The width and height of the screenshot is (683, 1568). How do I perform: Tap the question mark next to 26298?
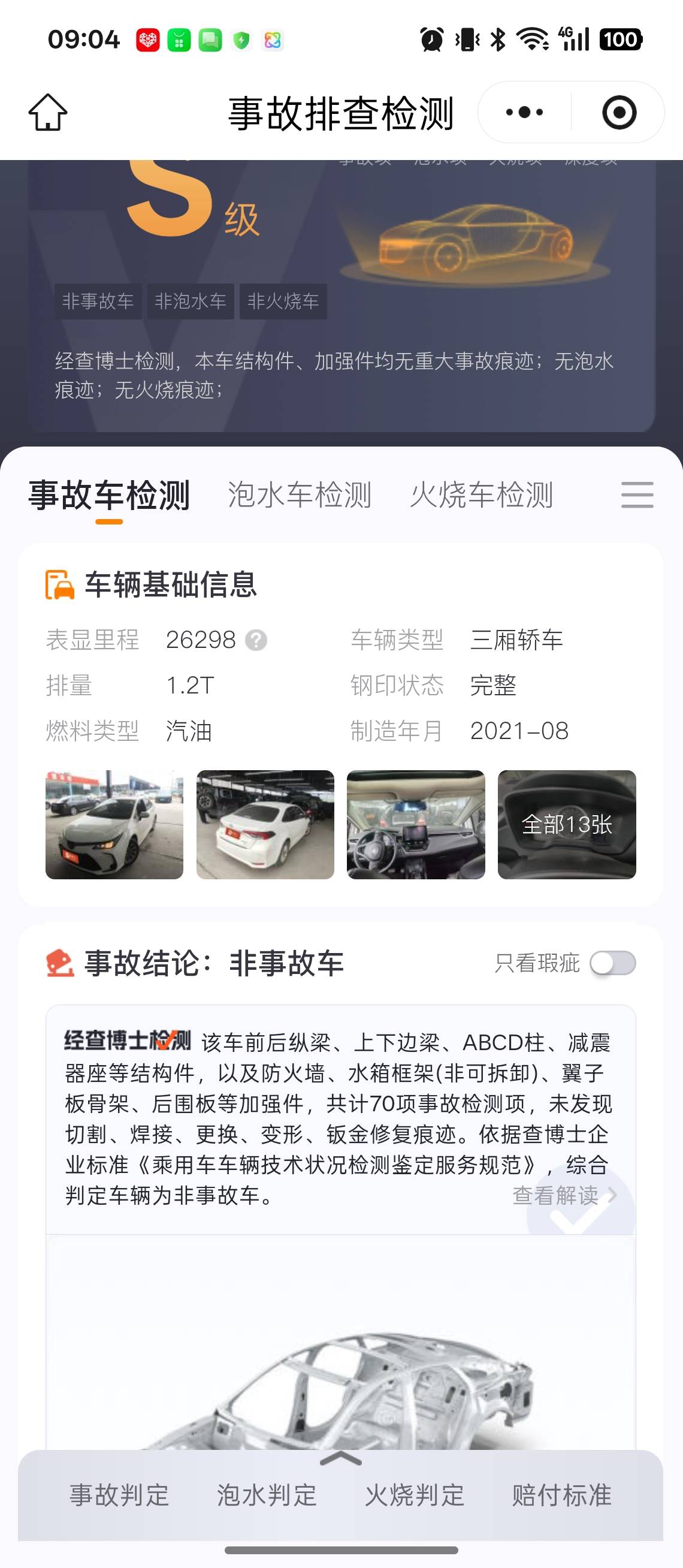tap(256, 640)
